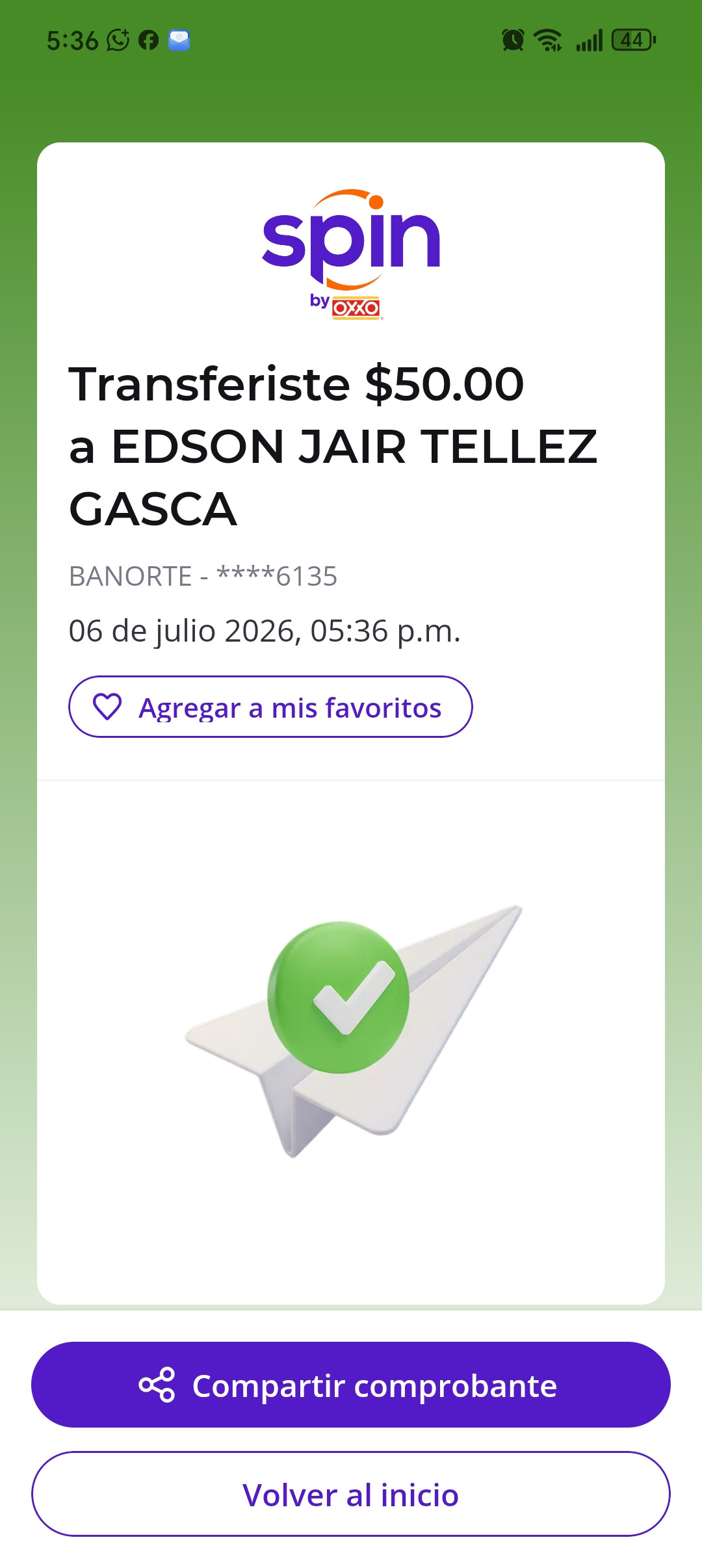Tap Volver al inicio button
The height and width of the screenshot is (1568, 702).
(351, 1494)
